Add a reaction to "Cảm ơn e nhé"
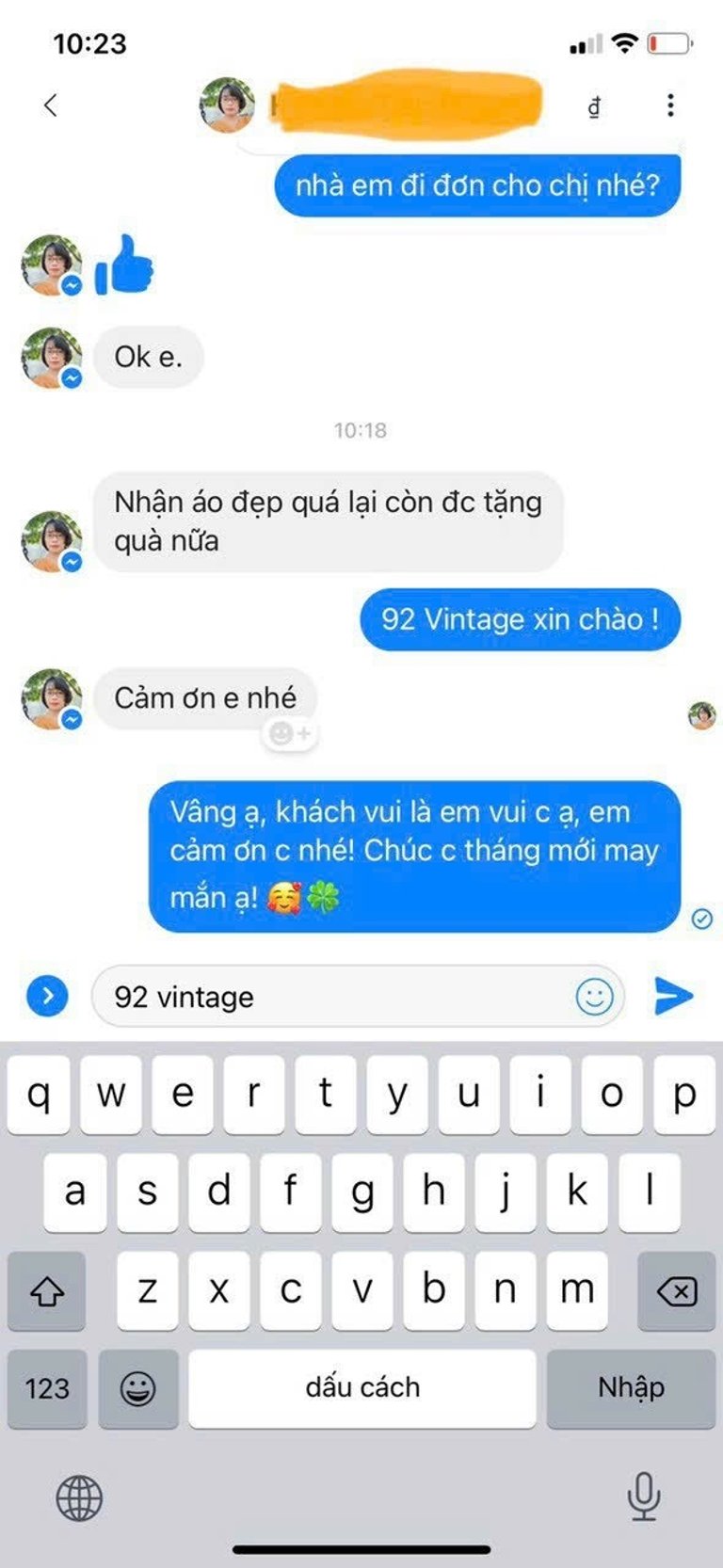723x1568 pixels. pyautogui.click(x=289, y=733)
